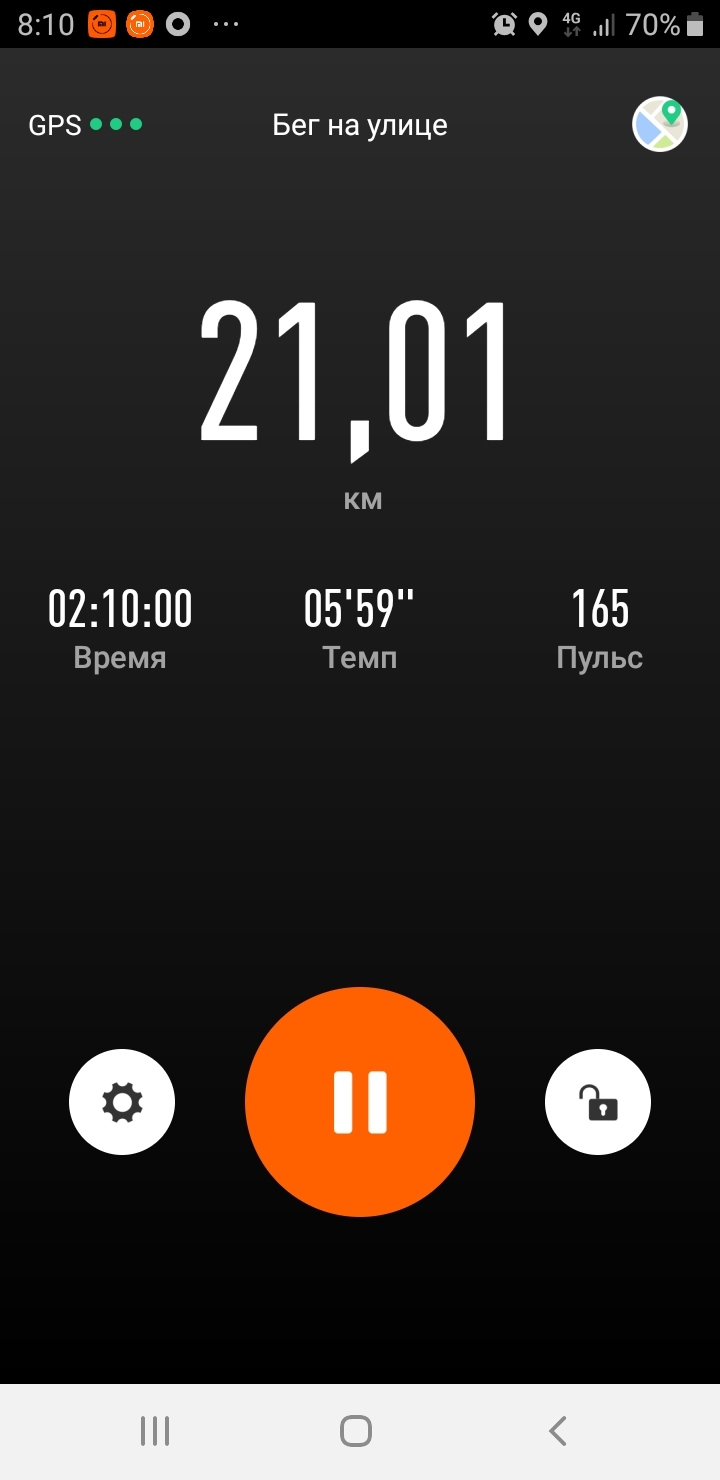The image size is (720, 1480).
Task: Pause the outdoor running workout
Action: click(x=360, y=1102)
